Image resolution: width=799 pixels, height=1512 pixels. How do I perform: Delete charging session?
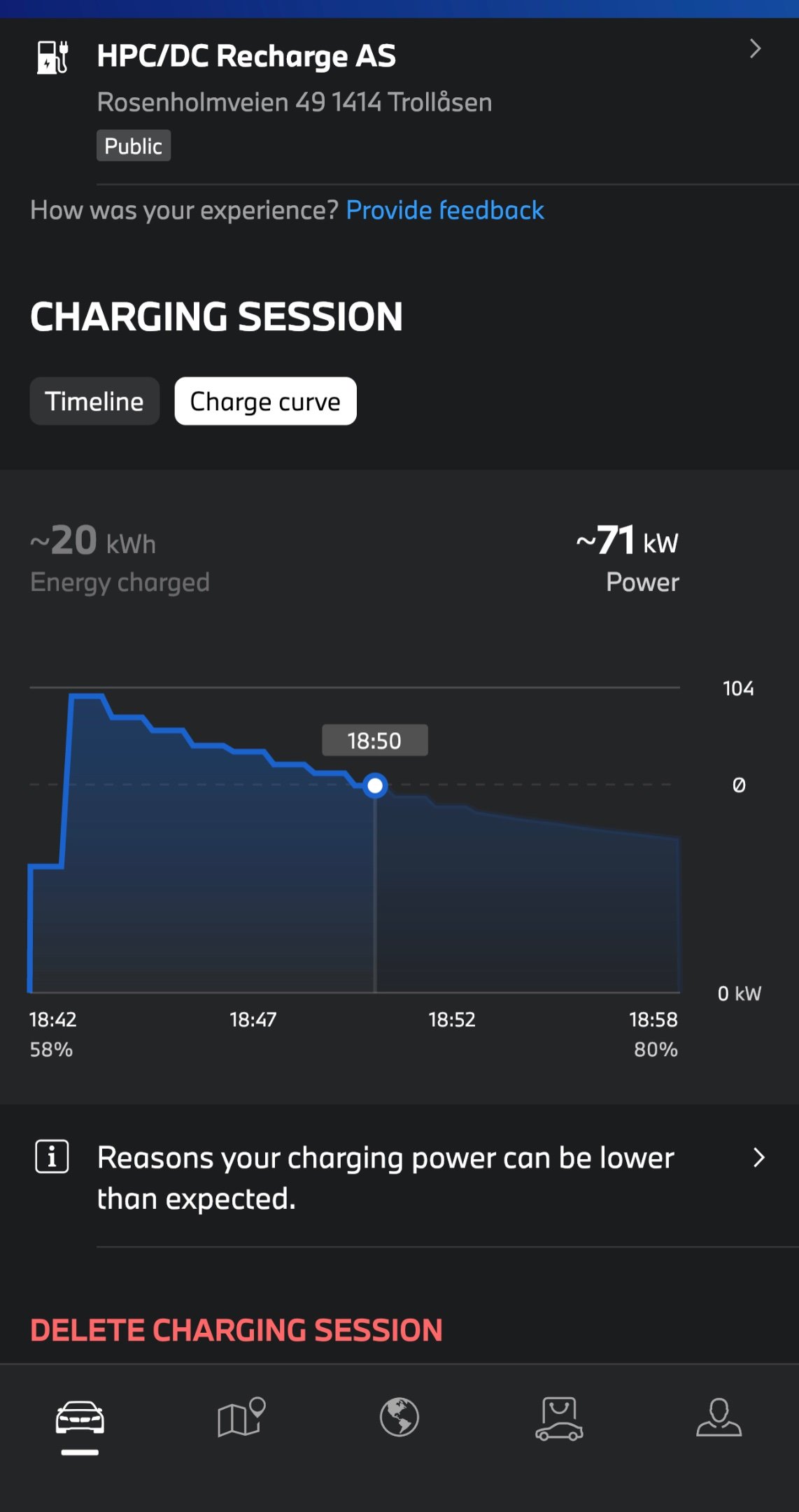tap(236, 1330)
